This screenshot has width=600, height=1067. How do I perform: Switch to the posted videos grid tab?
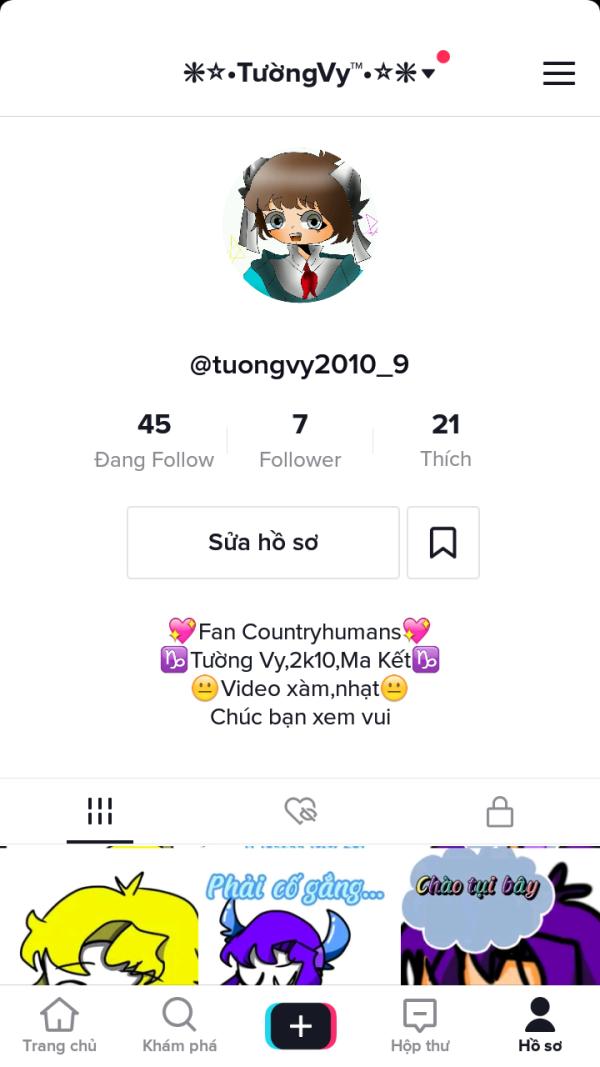(x=100, y=811)
